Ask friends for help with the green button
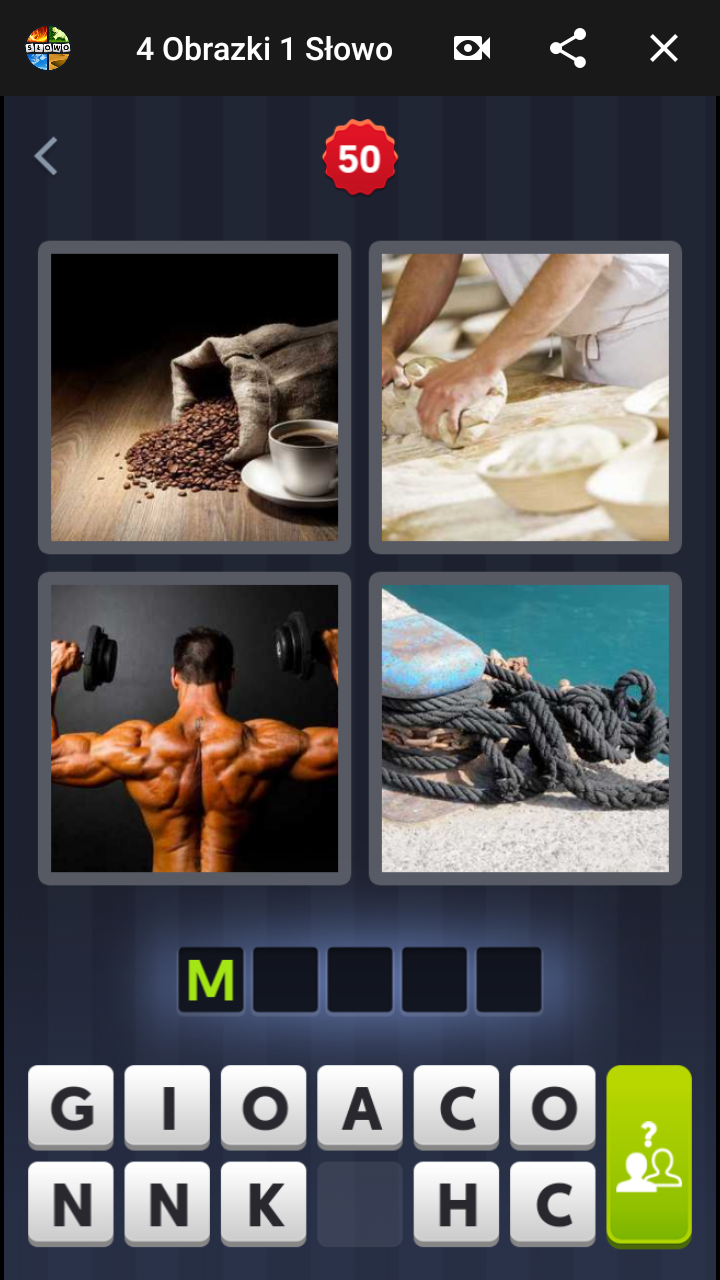720x1280 pixels. tap(649, 1156)
